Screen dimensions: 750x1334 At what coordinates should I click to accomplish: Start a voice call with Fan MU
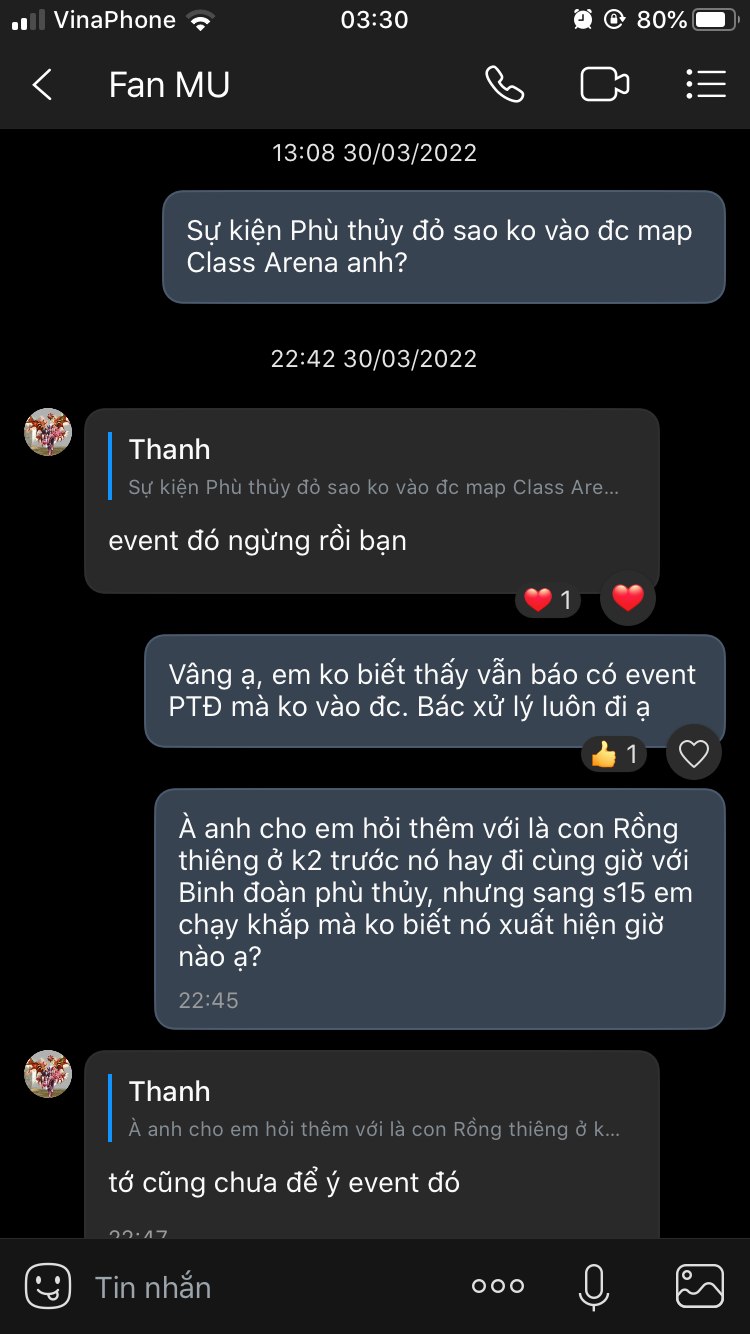coord(504,85)
